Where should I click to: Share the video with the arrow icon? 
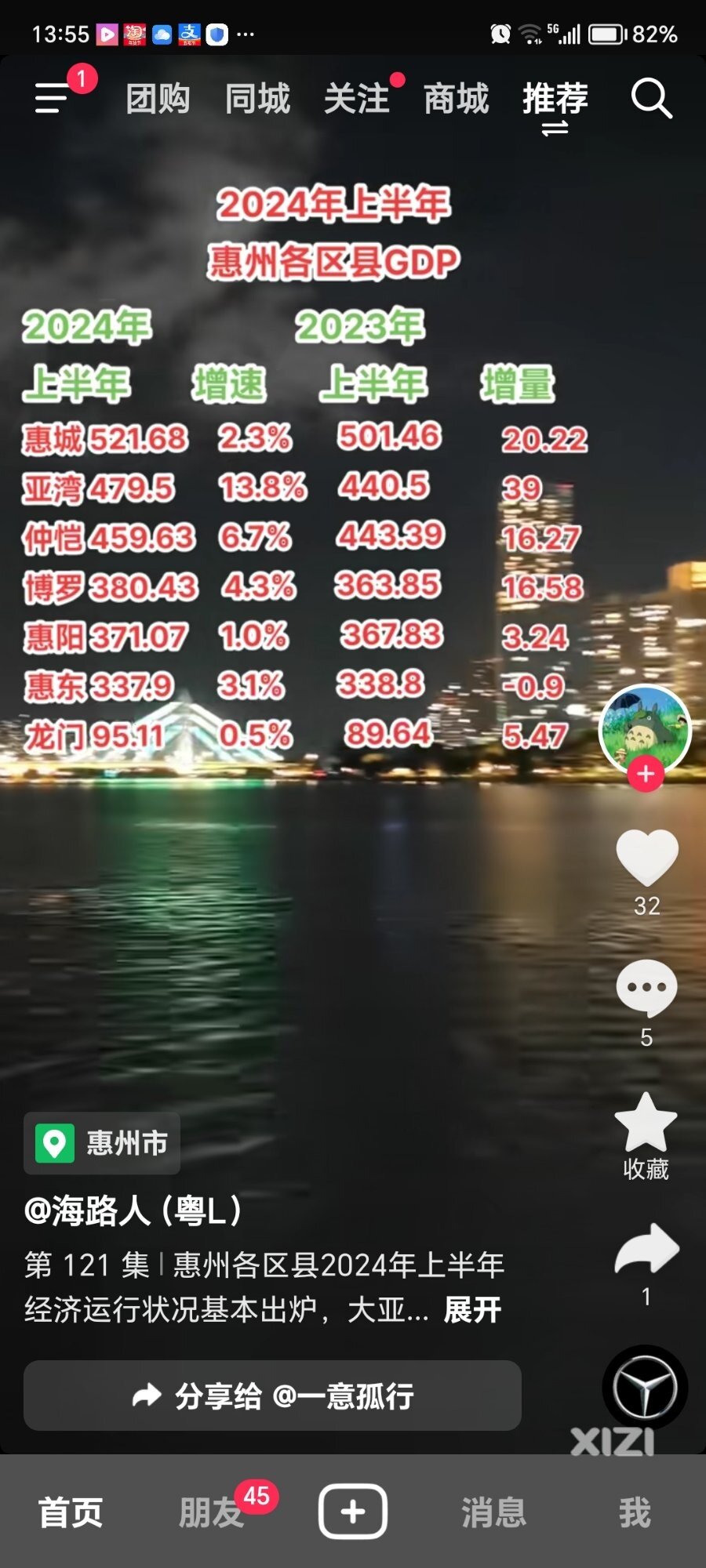[646, 1248]
